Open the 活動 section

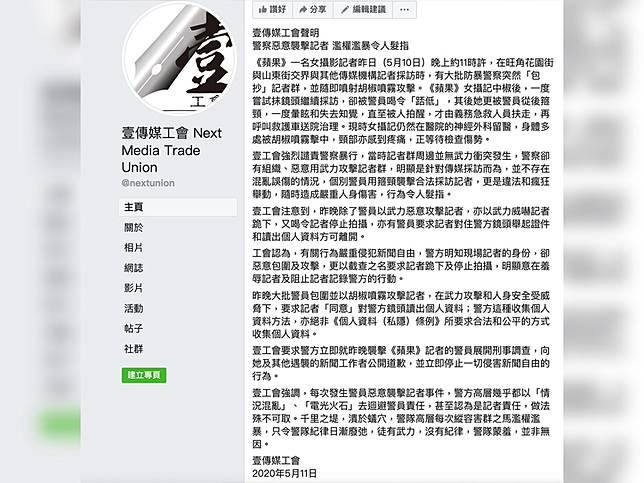pos(133,308)
